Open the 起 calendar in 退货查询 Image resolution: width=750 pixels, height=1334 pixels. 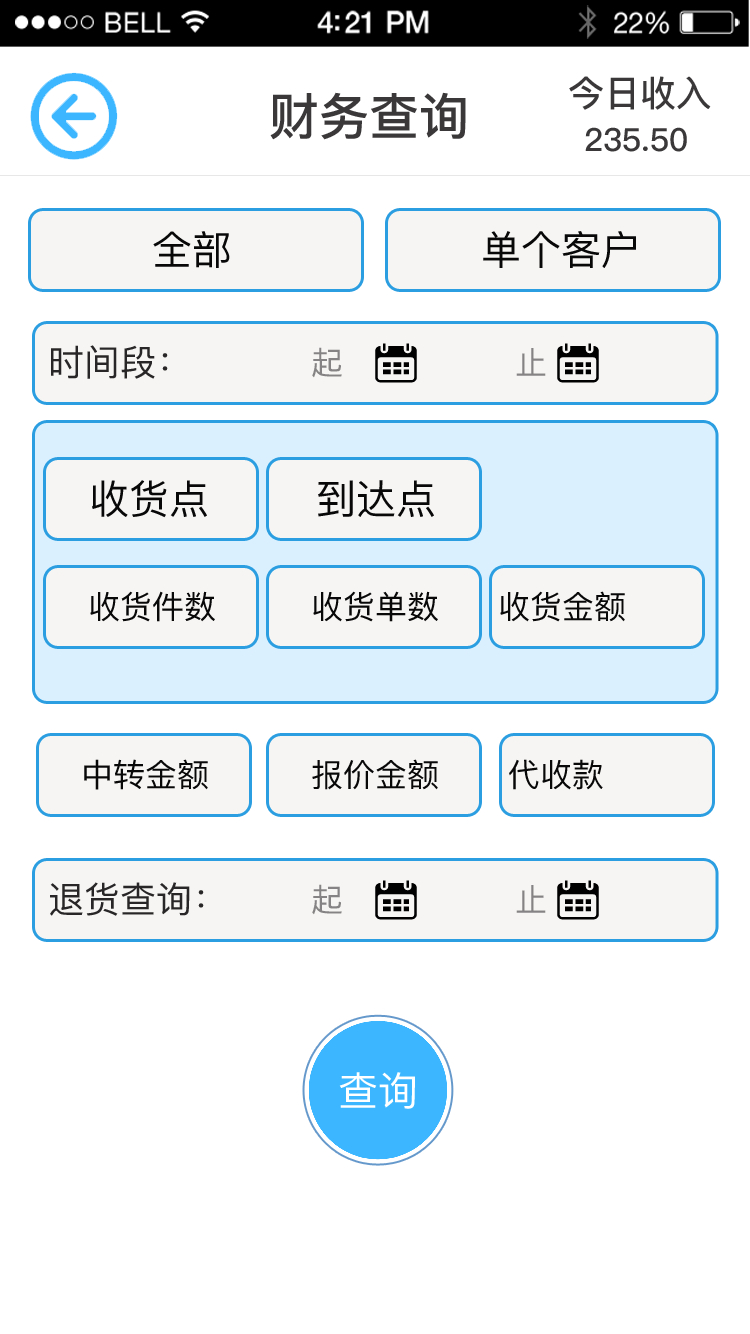(x=396, y=900)
